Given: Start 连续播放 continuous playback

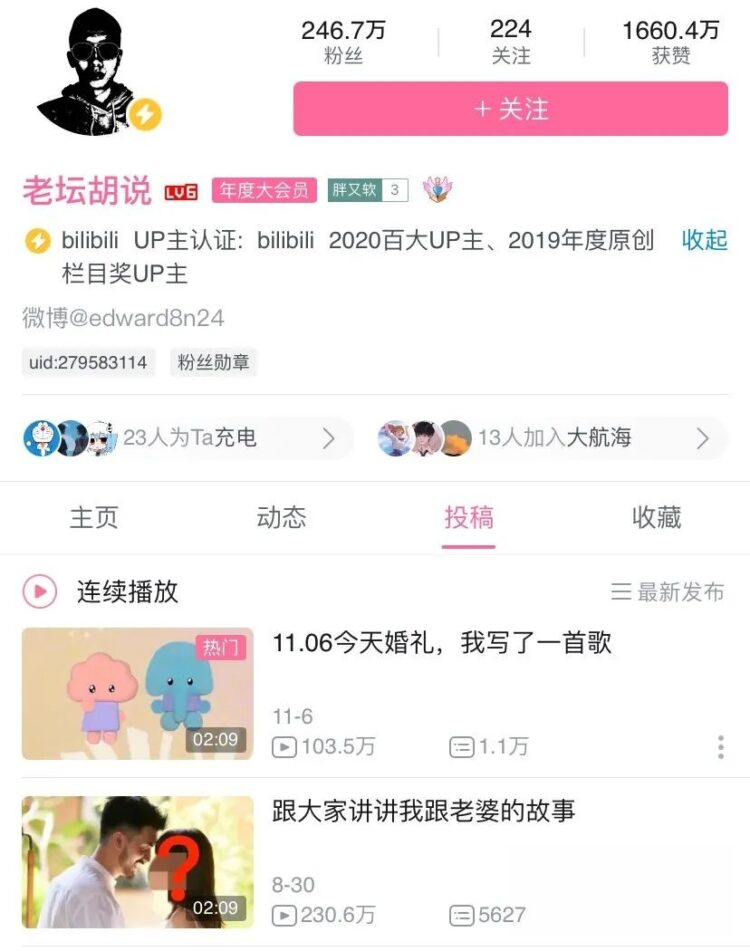Looking at the screenshot, I should pyautogui.click(x=102, y=592).
